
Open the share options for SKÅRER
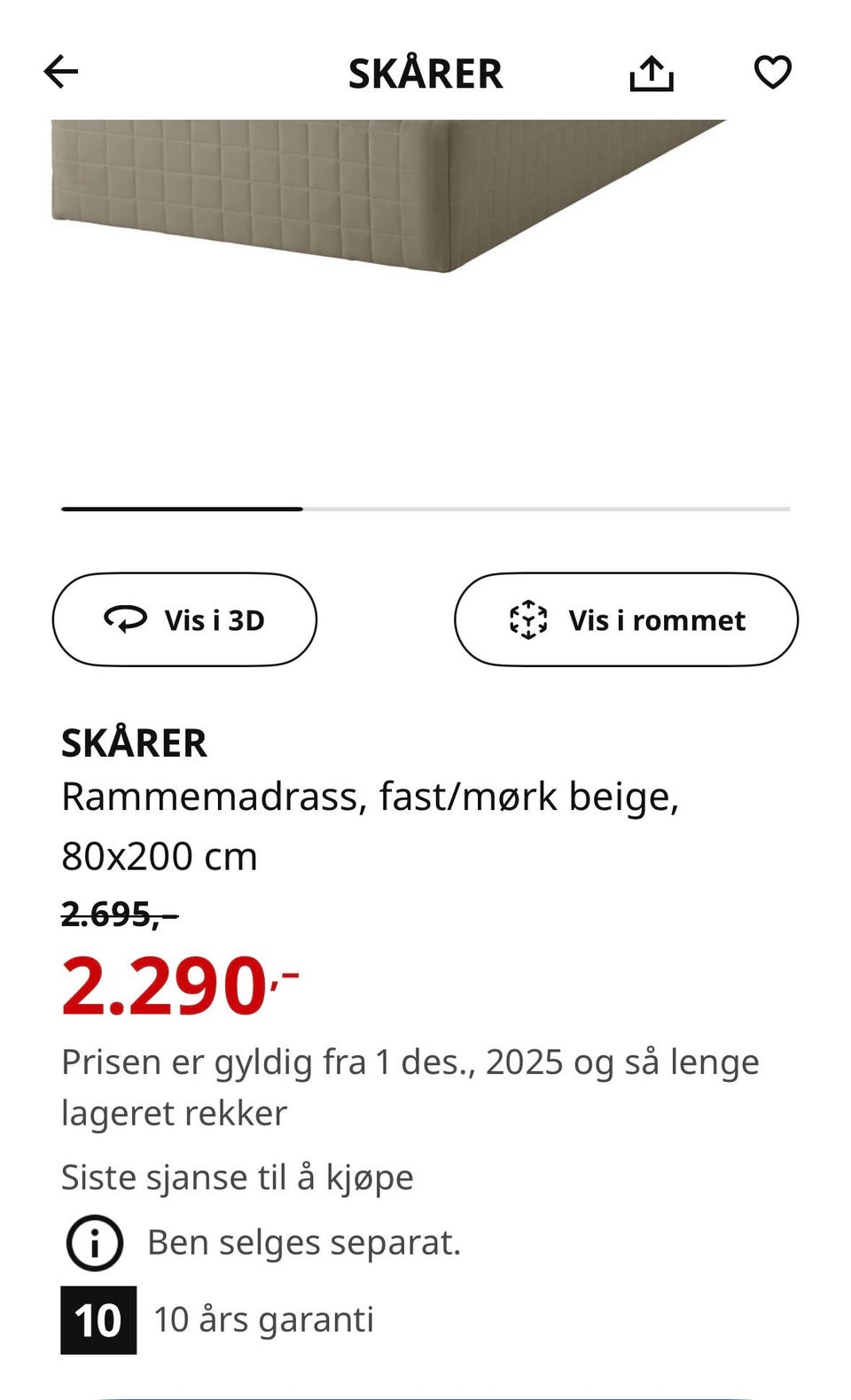652,73
